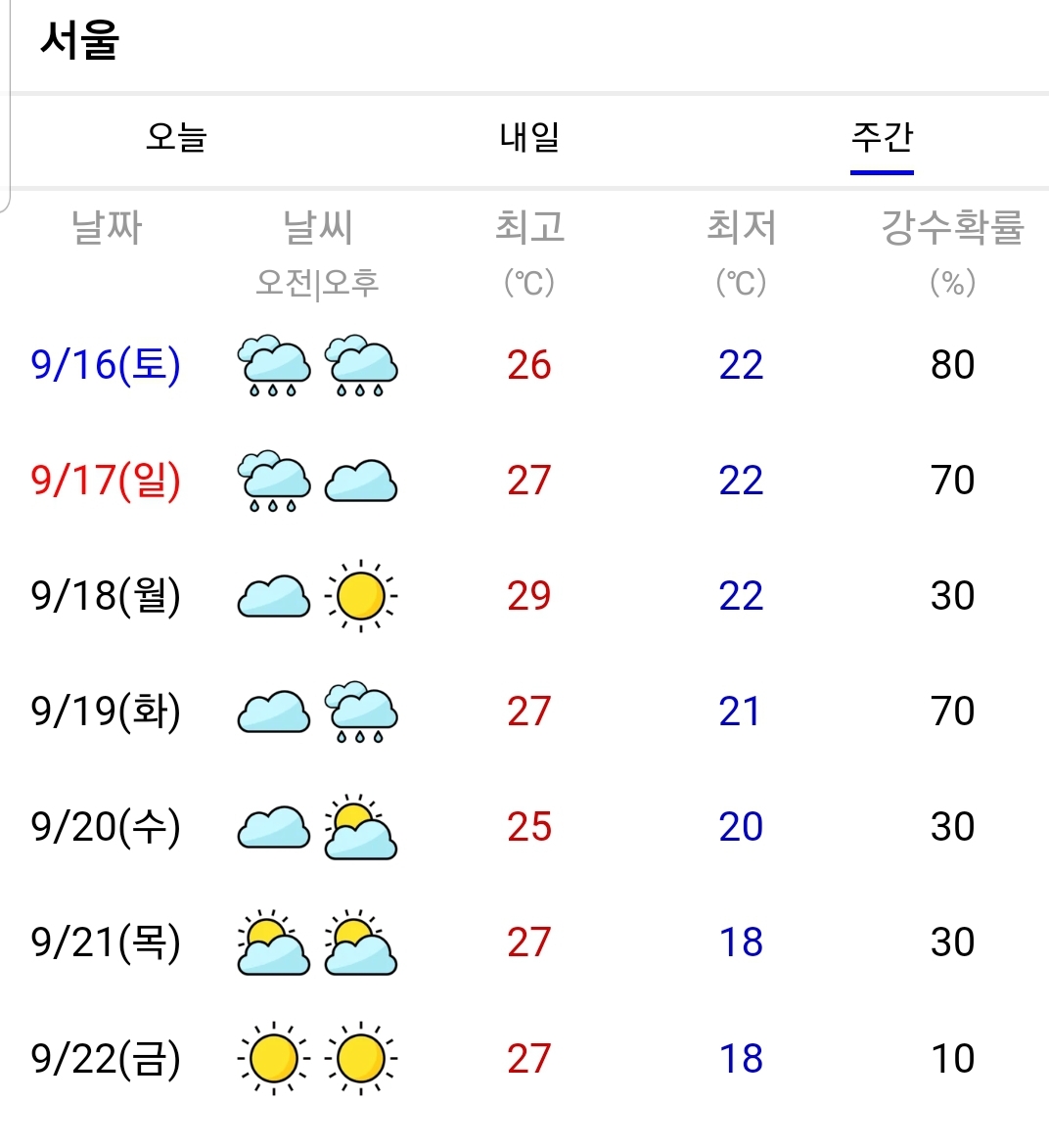Select the afternoon rain icon on 9/16
The width and height of the screenshot is (1049, 1148).
click(359, 364)
